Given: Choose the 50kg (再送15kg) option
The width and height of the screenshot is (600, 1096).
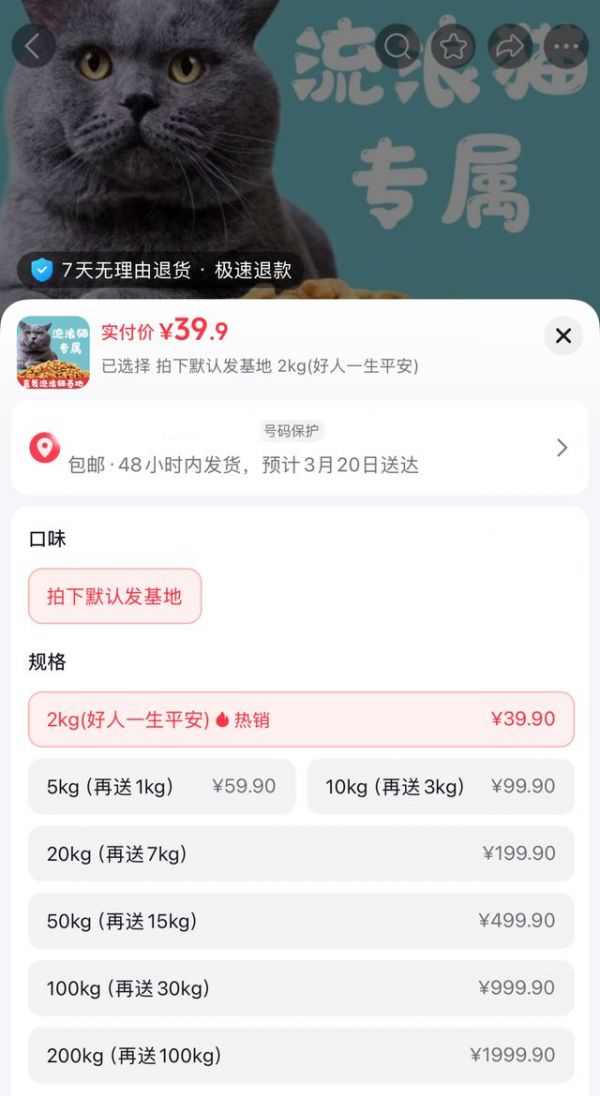Looking at the screenshot, I should coord(300,920).
